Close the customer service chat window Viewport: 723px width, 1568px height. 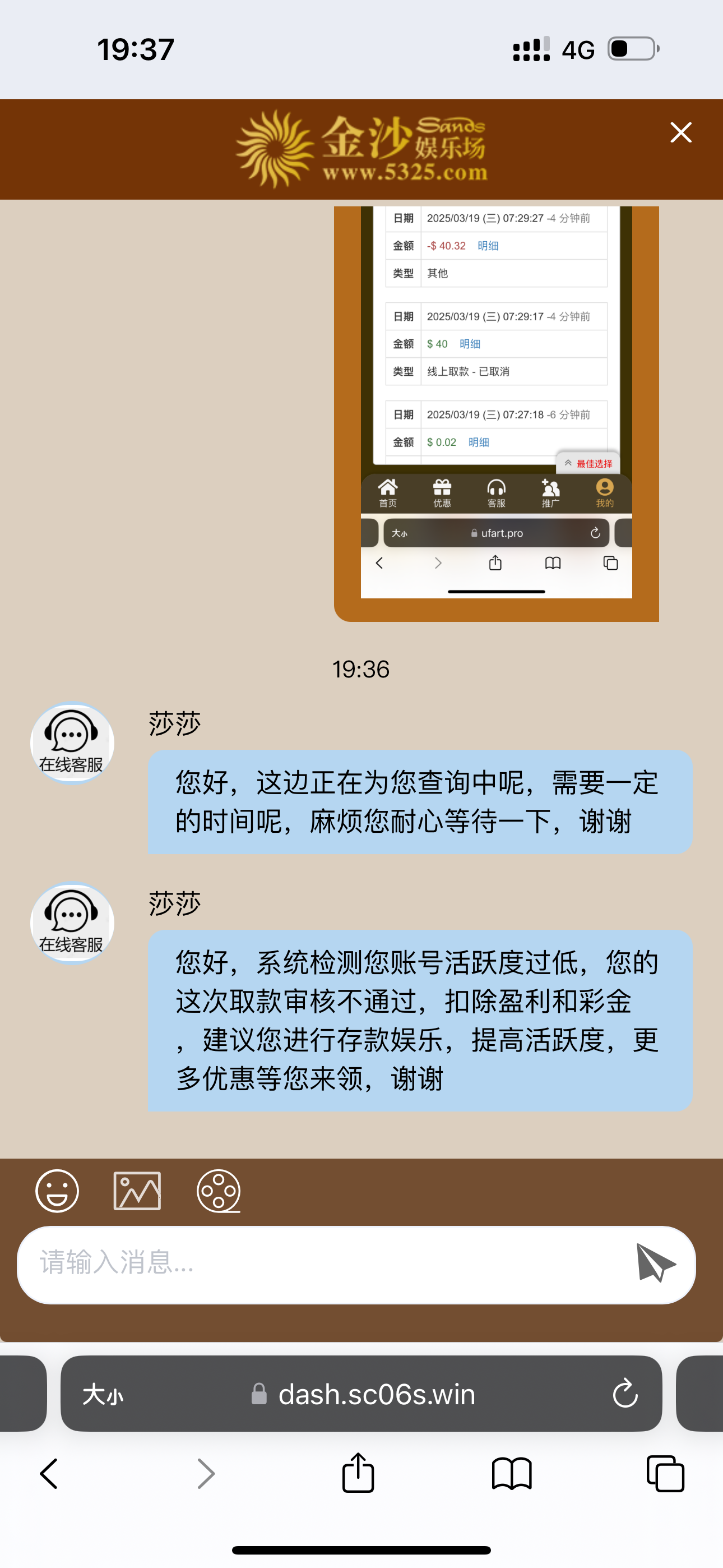680,133
